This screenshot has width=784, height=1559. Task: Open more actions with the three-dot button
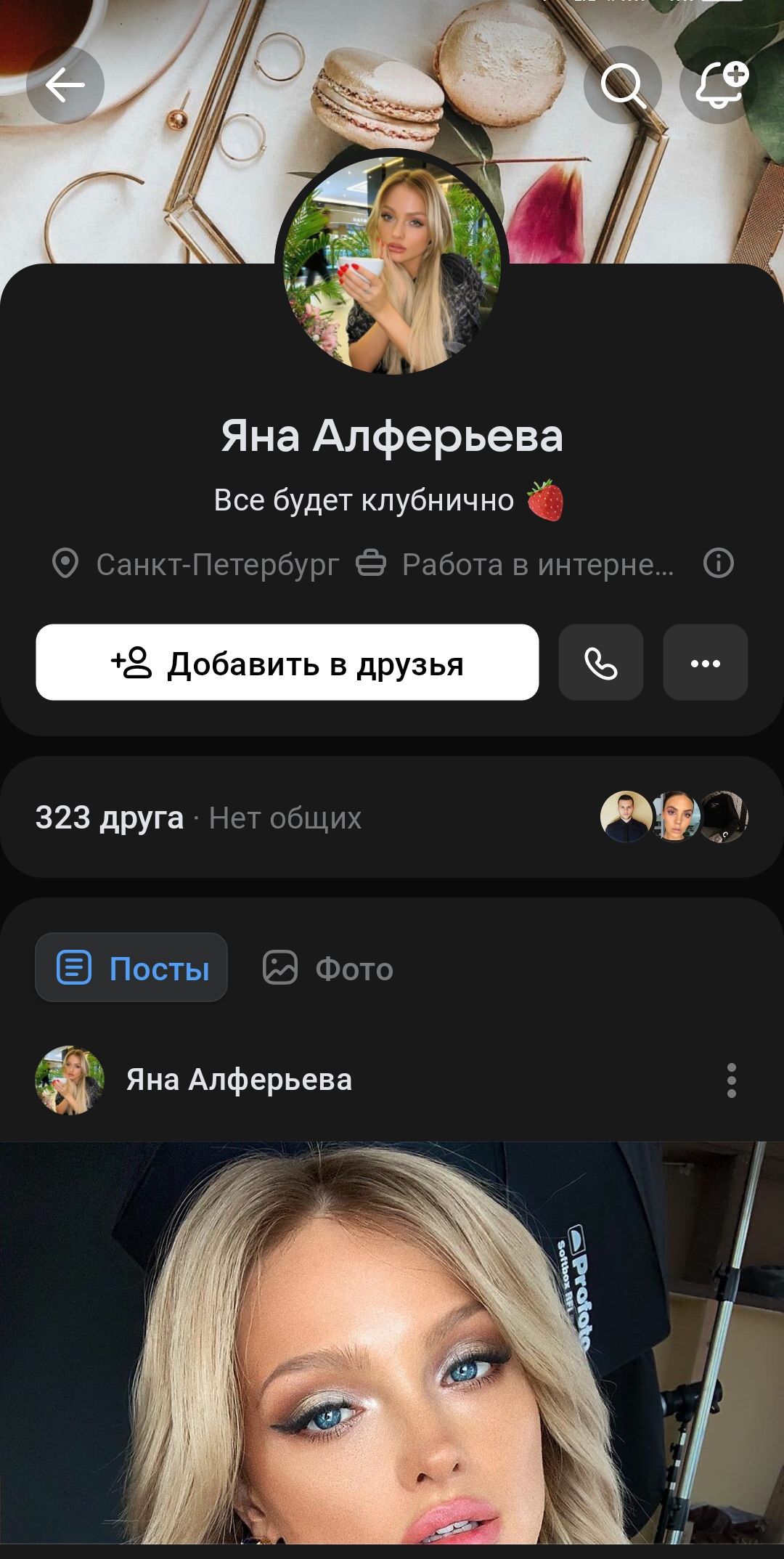705,663
